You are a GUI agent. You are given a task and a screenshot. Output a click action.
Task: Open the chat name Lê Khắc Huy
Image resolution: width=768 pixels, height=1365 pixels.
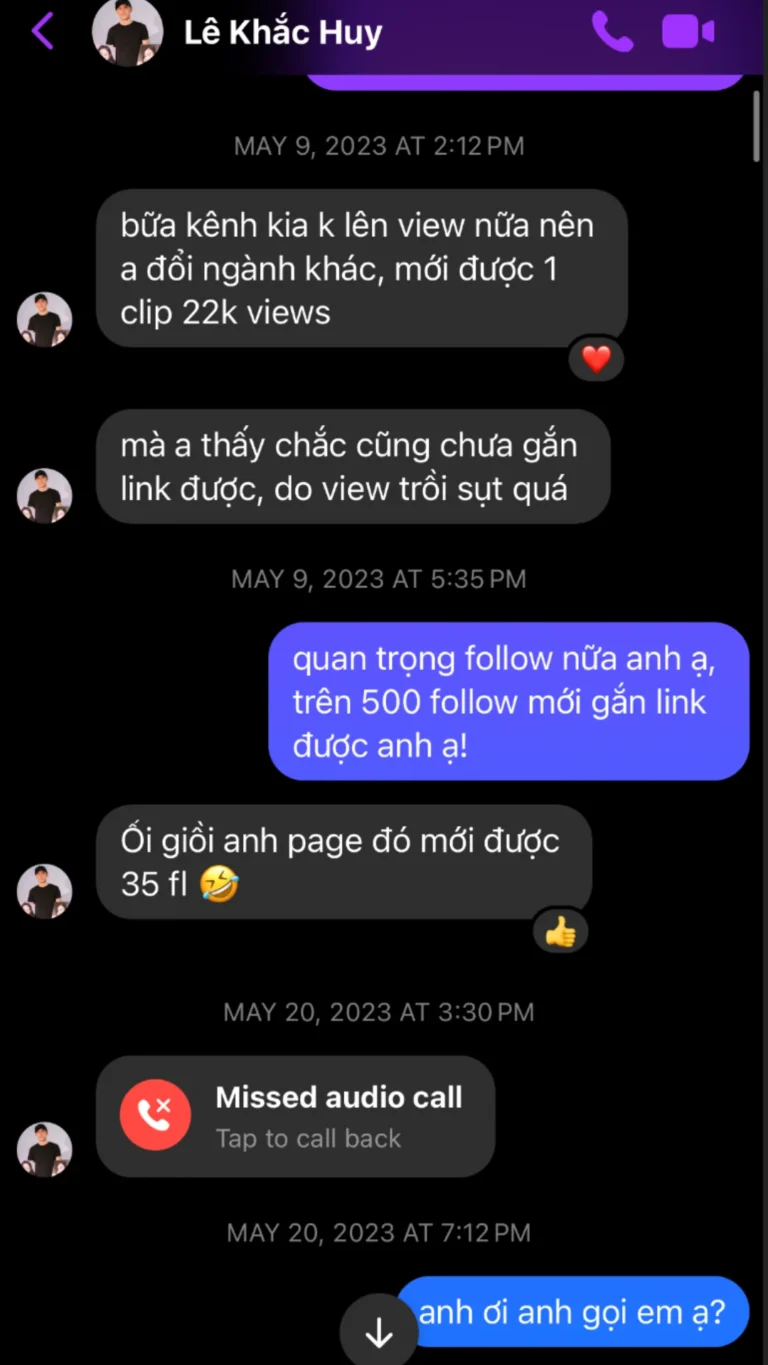pos(283,31)
